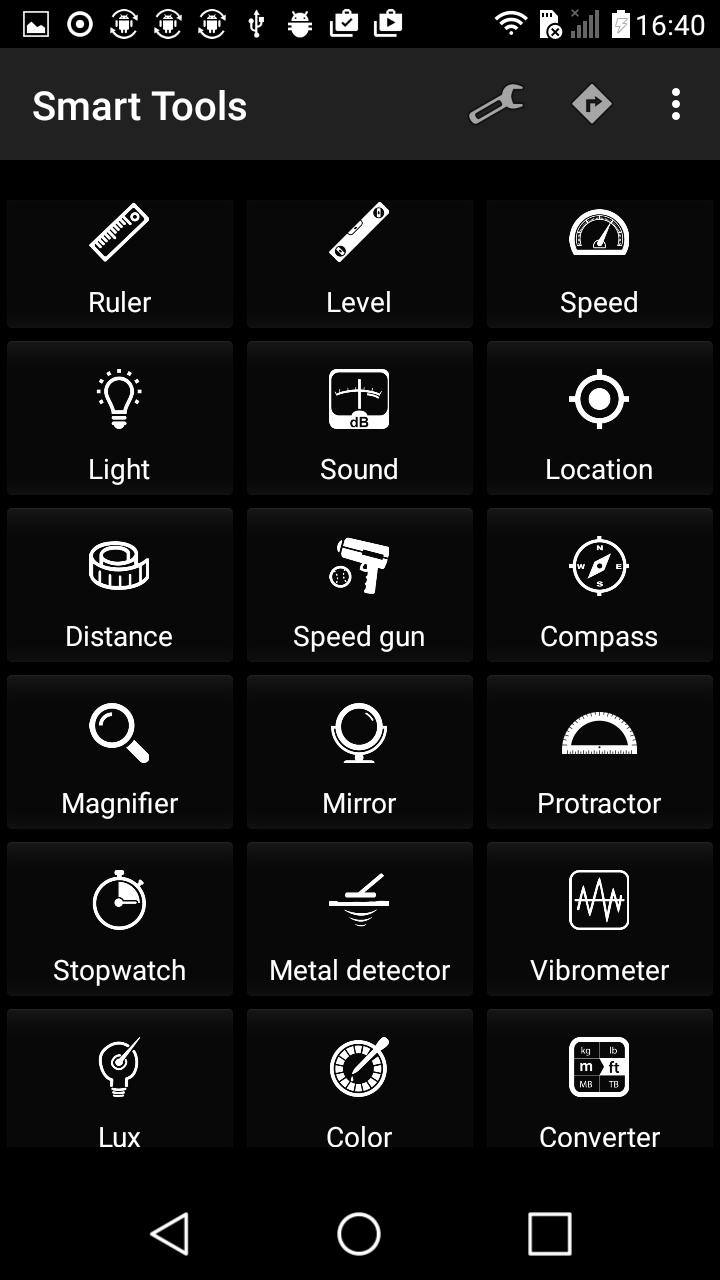The height and width of the screenshot is (1280, 720).
Task: Open the Mirror tool
Action: coord(359,751)
